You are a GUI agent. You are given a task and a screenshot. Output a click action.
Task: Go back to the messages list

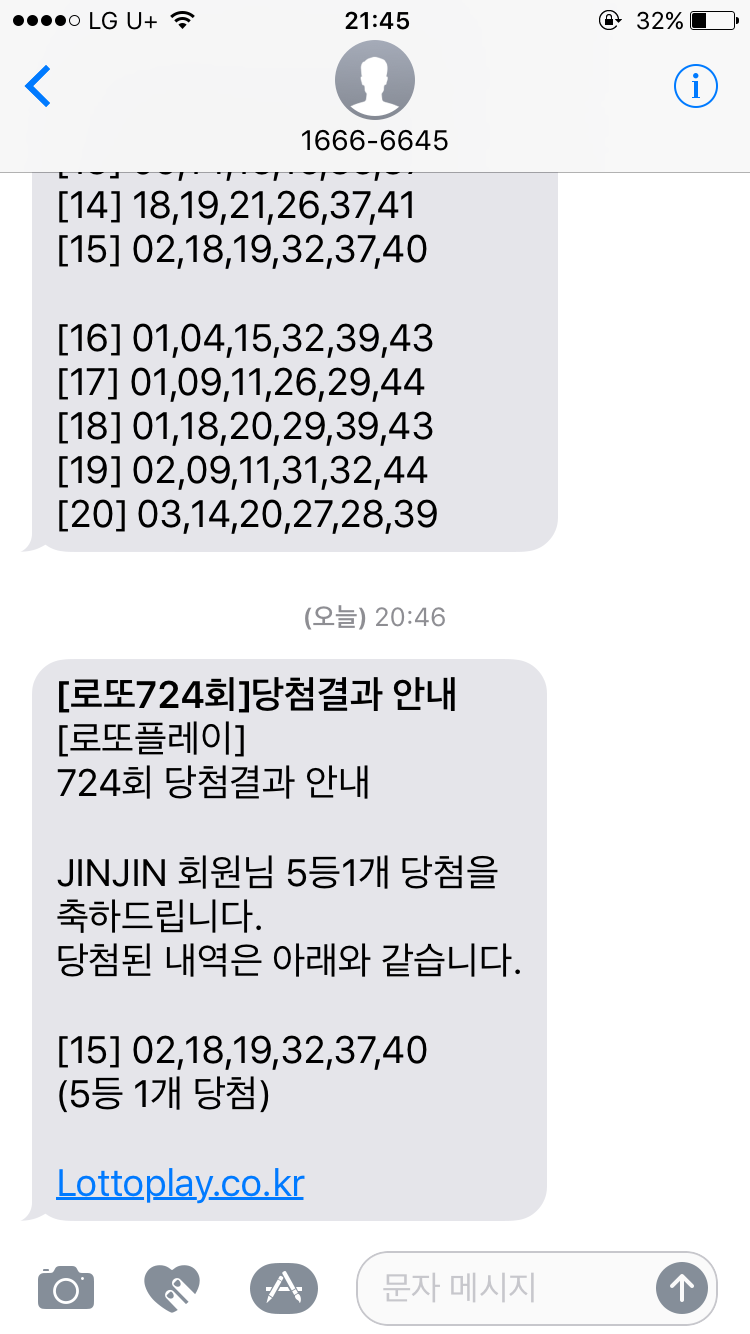[38, 87]
